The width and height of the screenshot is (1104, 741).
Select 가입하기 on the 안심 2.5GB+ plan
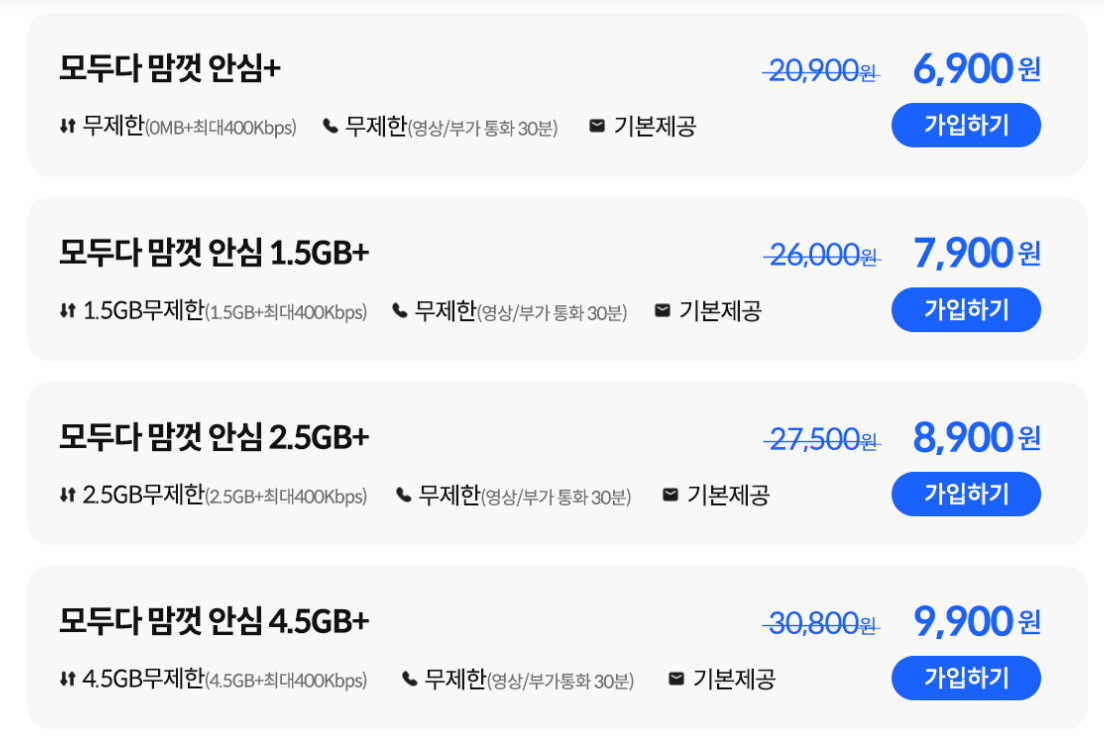click(965, 494)
